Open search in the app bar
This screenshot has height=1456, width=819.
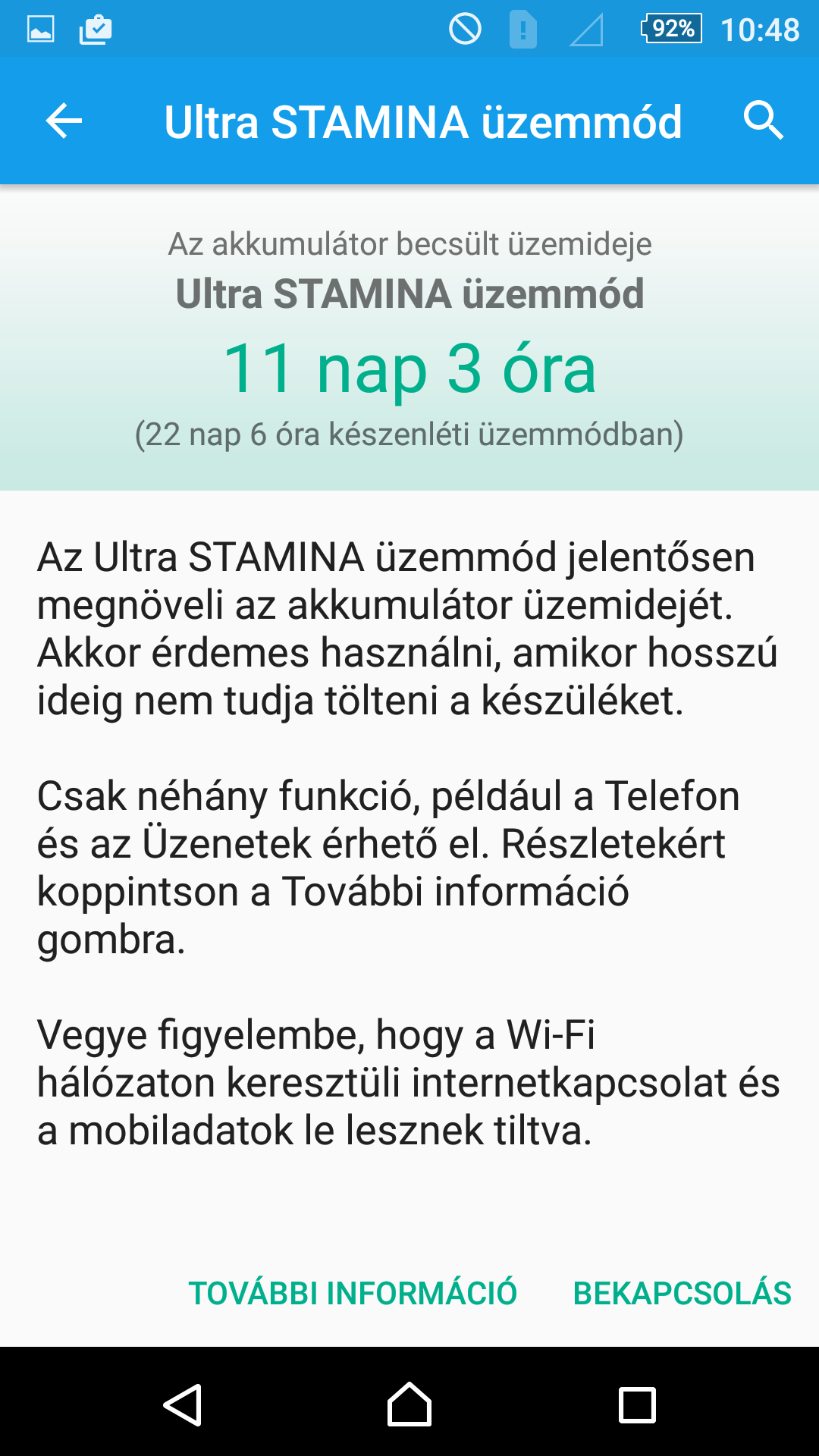pos(763,121)
